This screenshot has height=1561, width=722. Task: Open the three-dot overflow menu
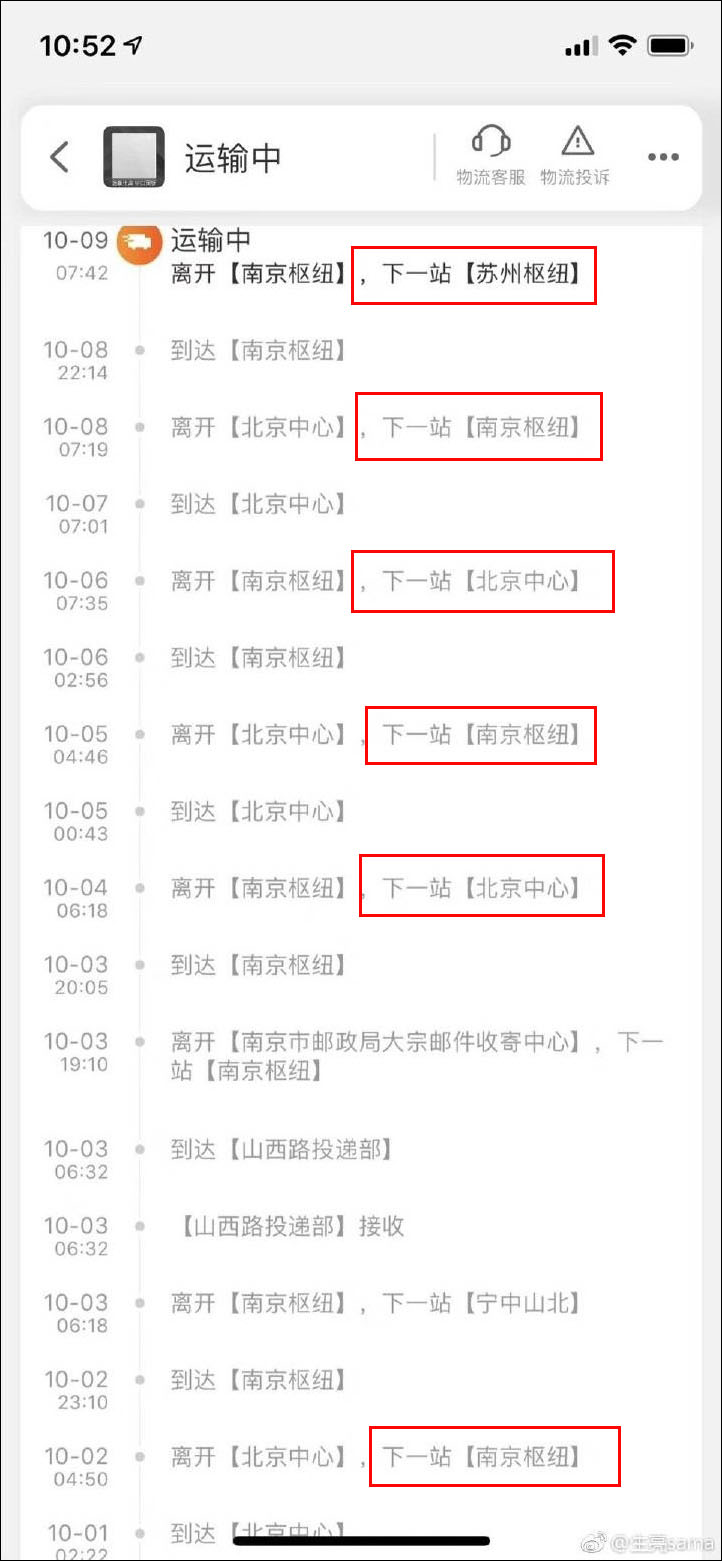click(x=664, y=157)
